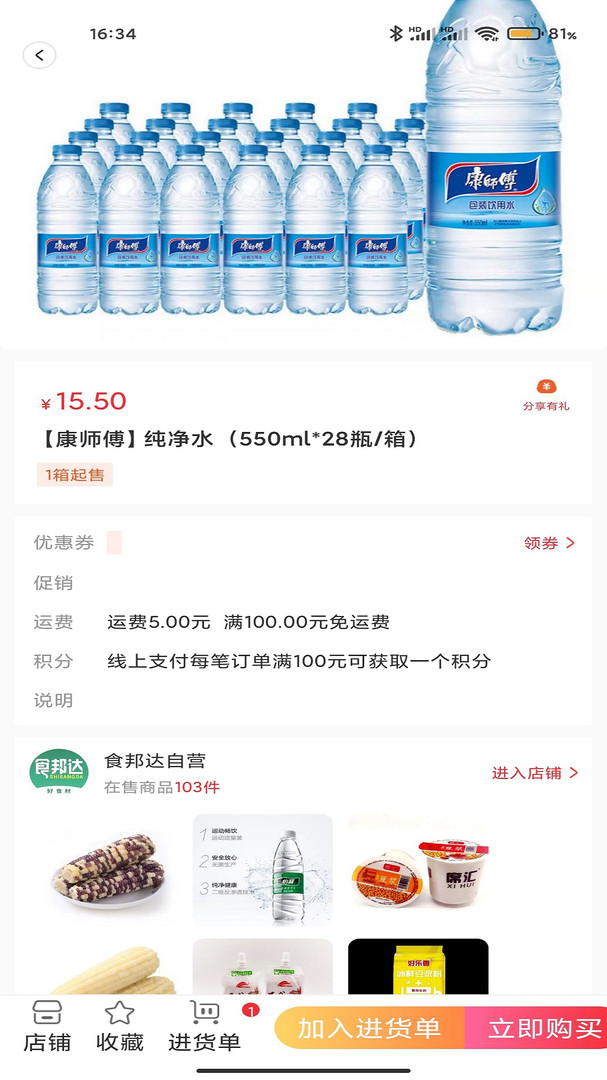Open the 店铺 shop tab
The image size is (607, 1080).
[x=47, y=1026]
